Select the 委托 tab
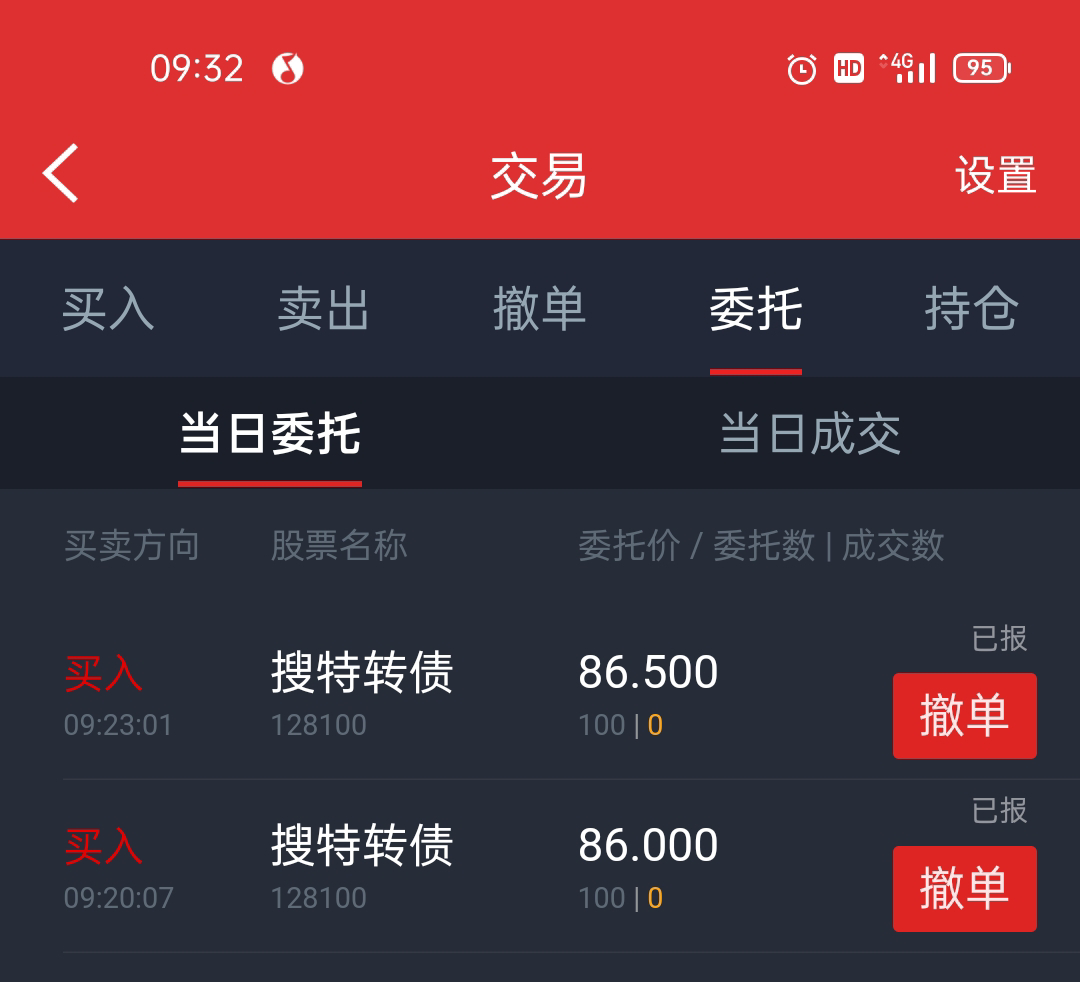 point(755,308)
